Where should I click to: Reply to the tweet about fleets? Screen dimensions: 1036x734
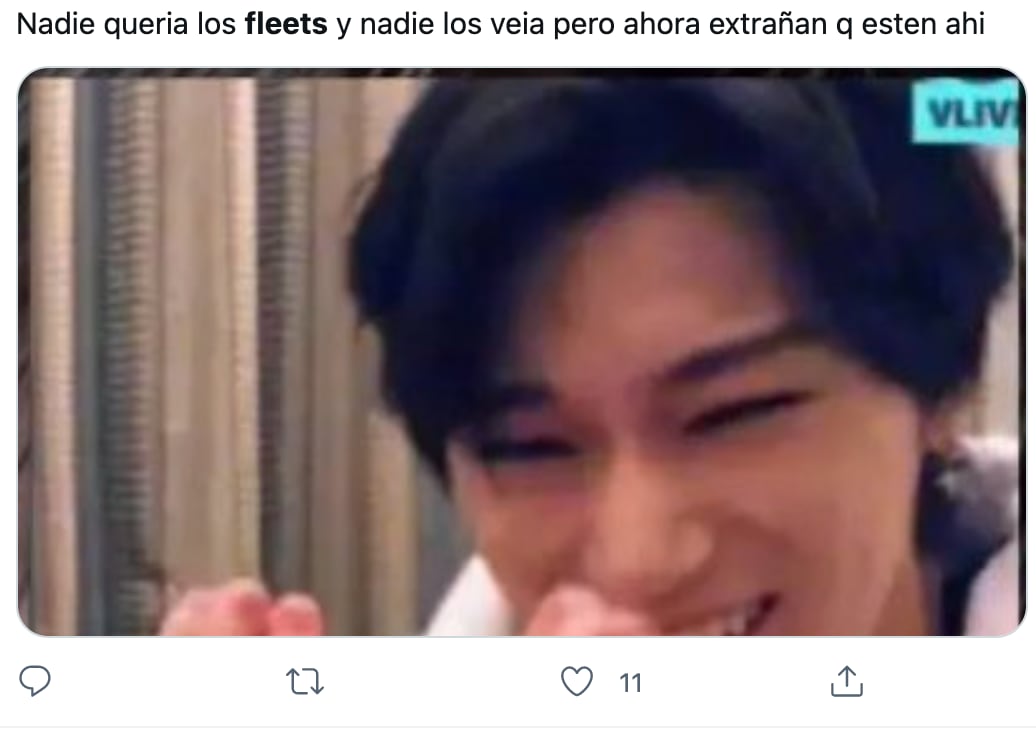pyautogui.click(x=36, y=682)
